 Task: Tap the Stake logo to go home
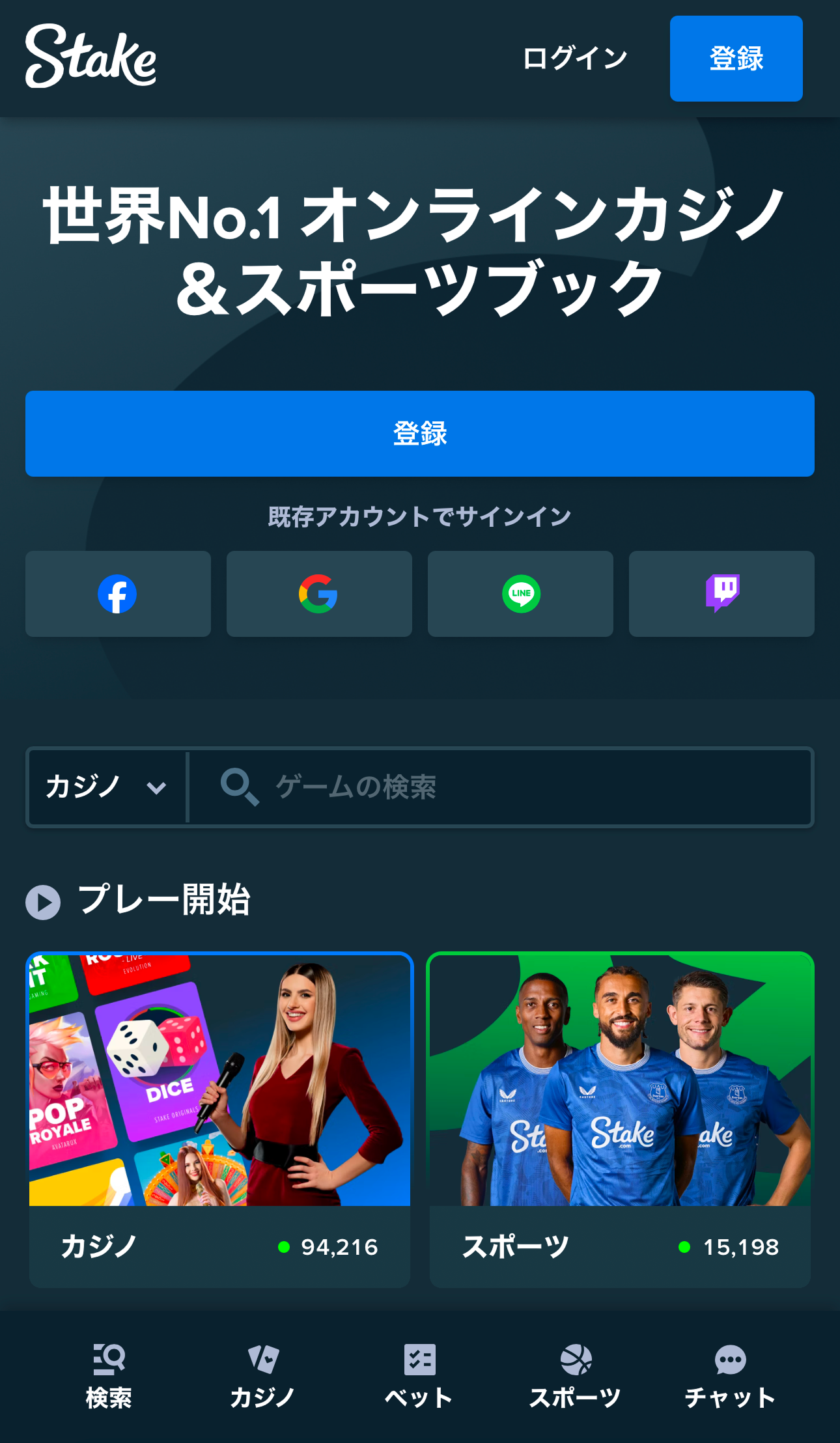[x=91, y=56]
